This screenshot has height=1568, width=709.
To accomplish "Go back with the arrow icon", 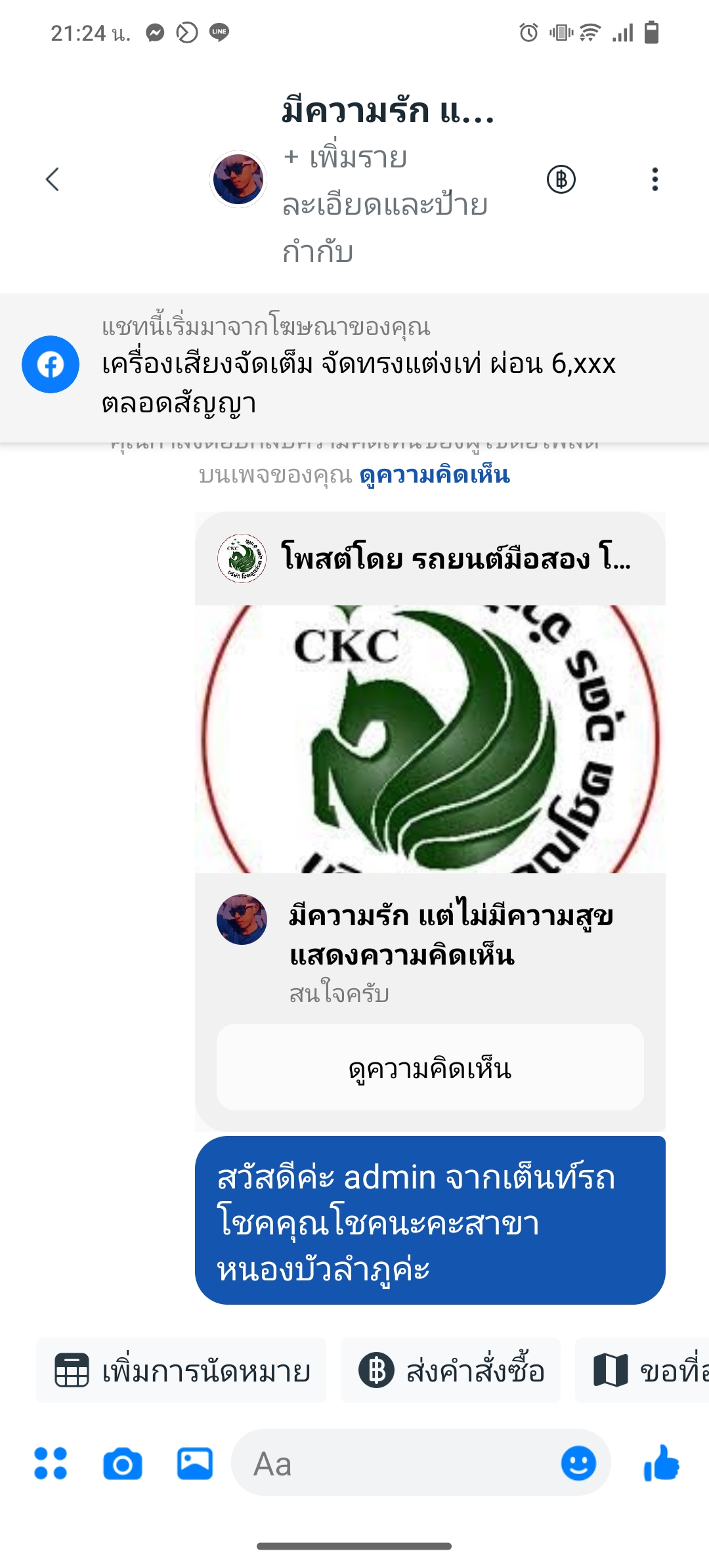I will pos(53,179).
